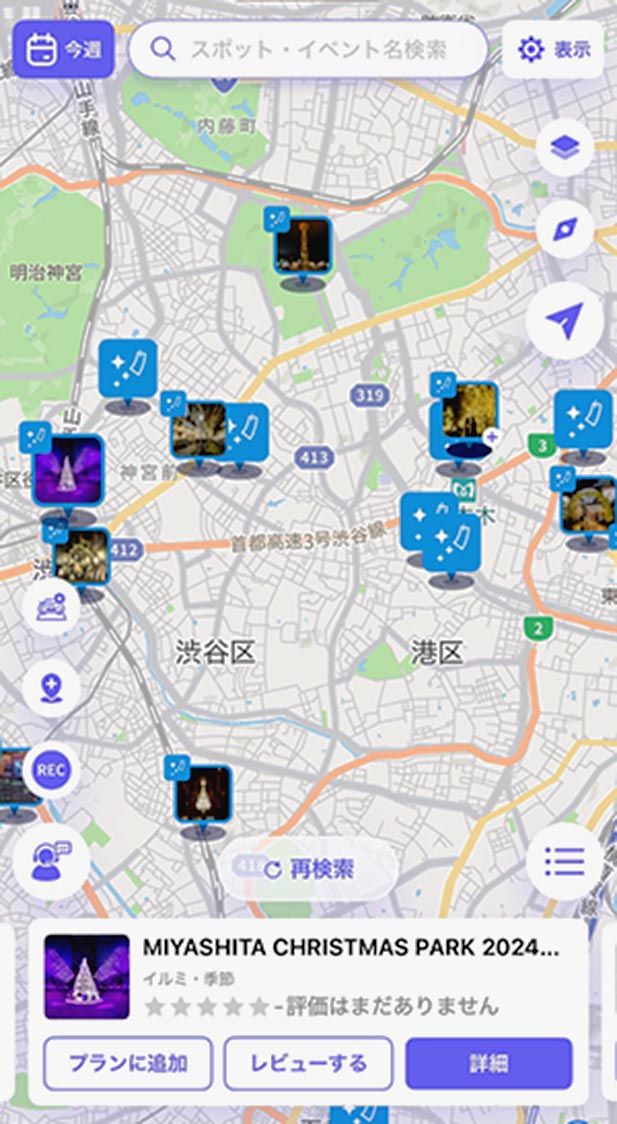
Task: Center map on current location
Action: 565,322
